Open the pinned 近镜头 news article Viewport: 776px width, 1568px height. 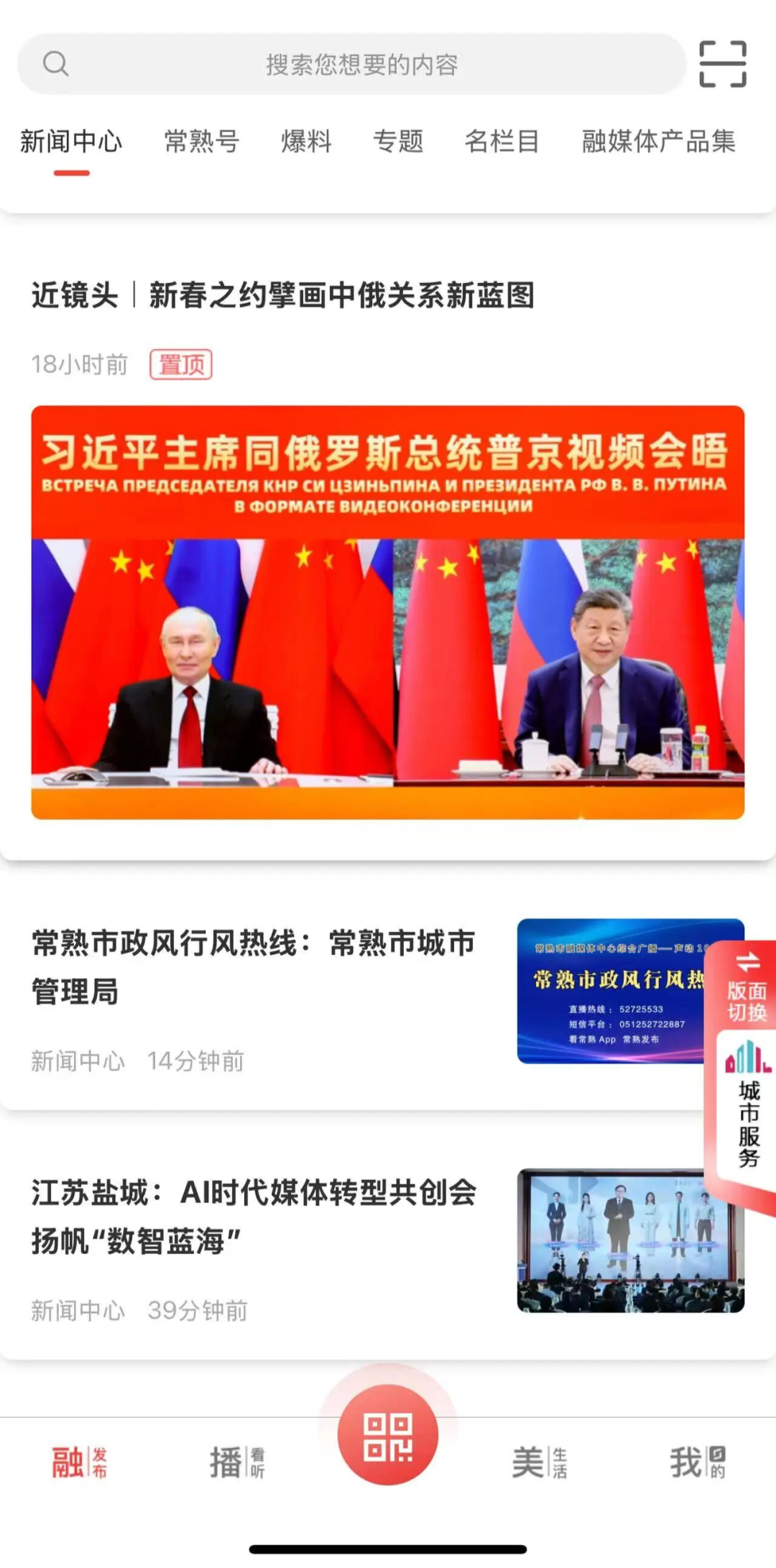coord(283,295)
